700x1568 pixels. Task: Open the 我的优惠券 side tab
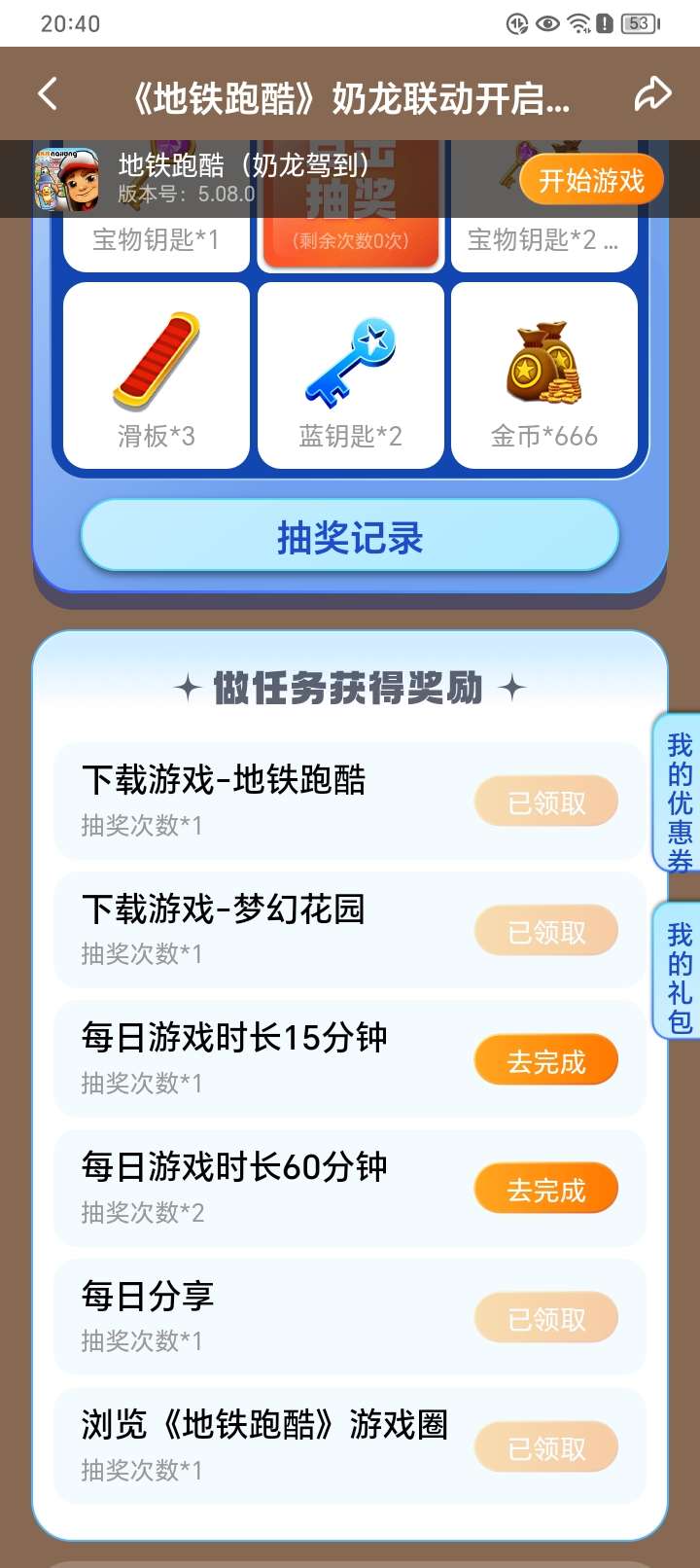point(679,802)
